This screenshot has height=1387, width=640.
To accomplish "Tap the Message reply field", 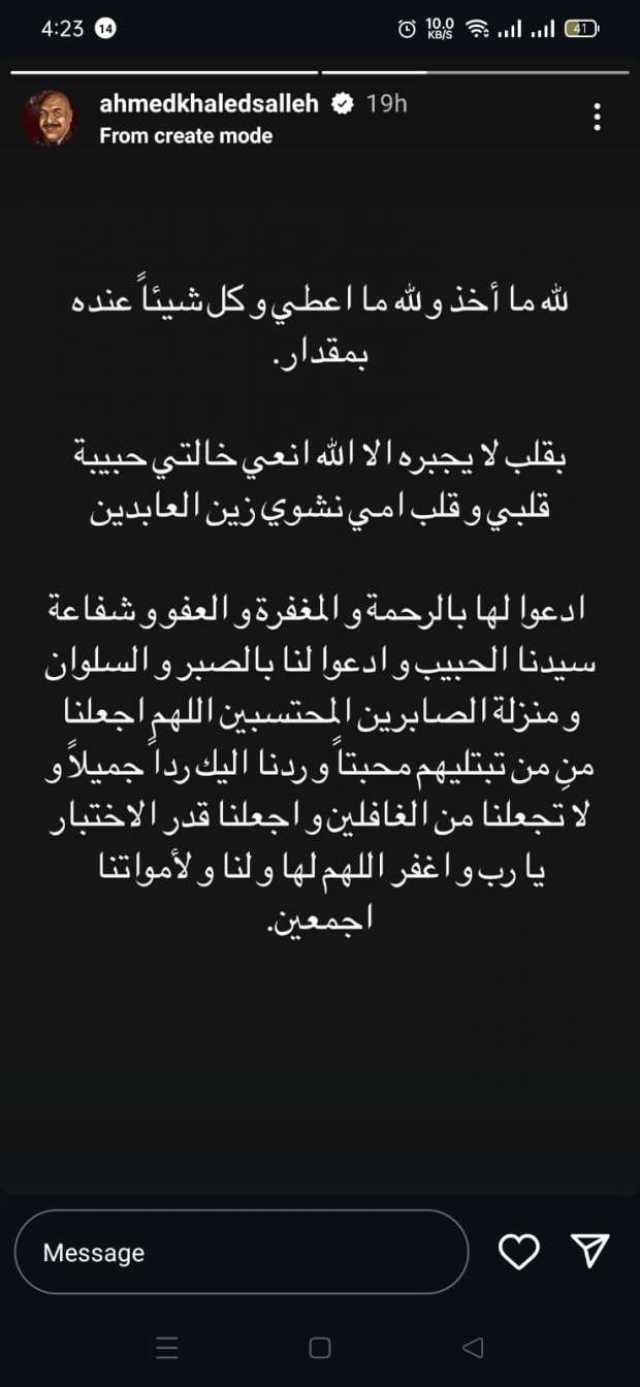I will coord(241,1252).
